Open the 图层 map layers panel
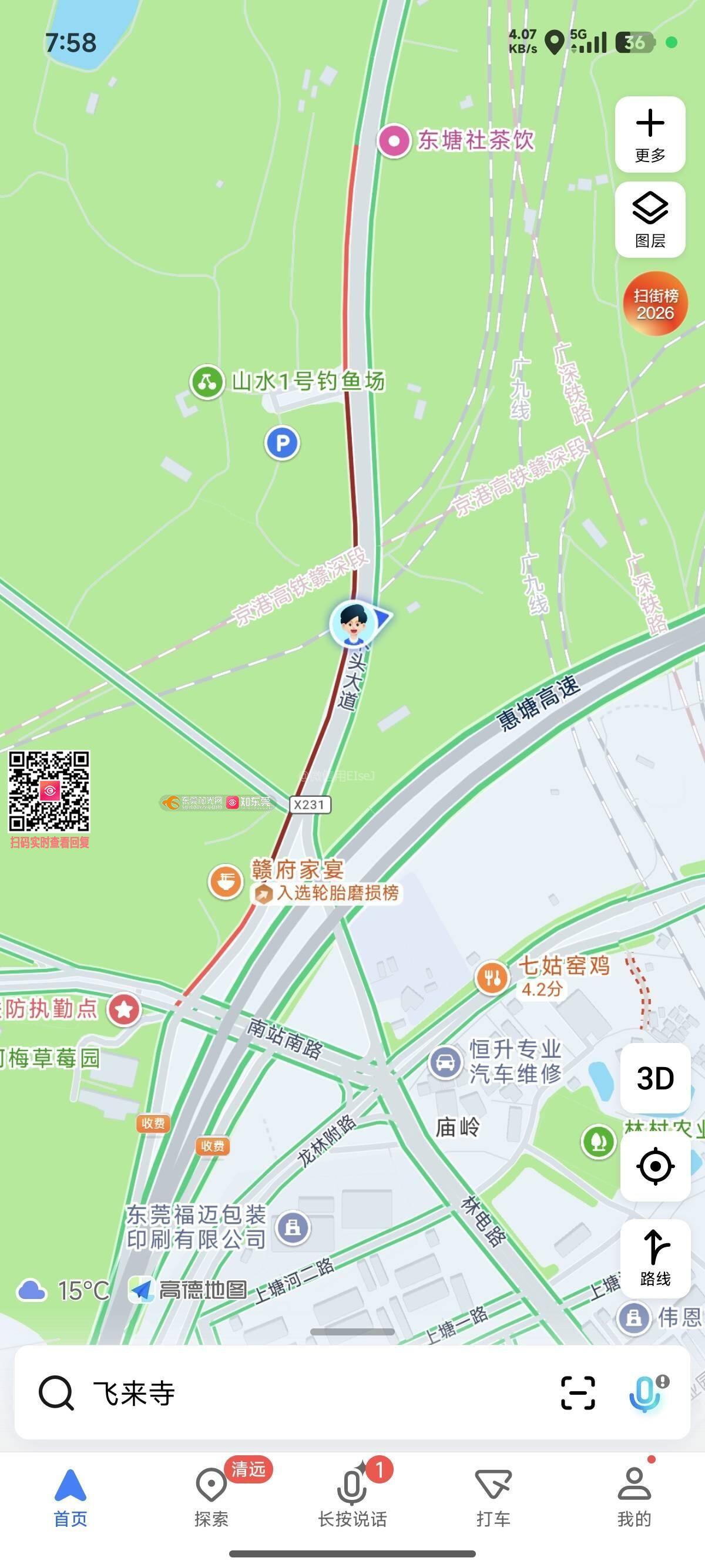The width and height of the screenshot is (705, 1568). (650, 220)
